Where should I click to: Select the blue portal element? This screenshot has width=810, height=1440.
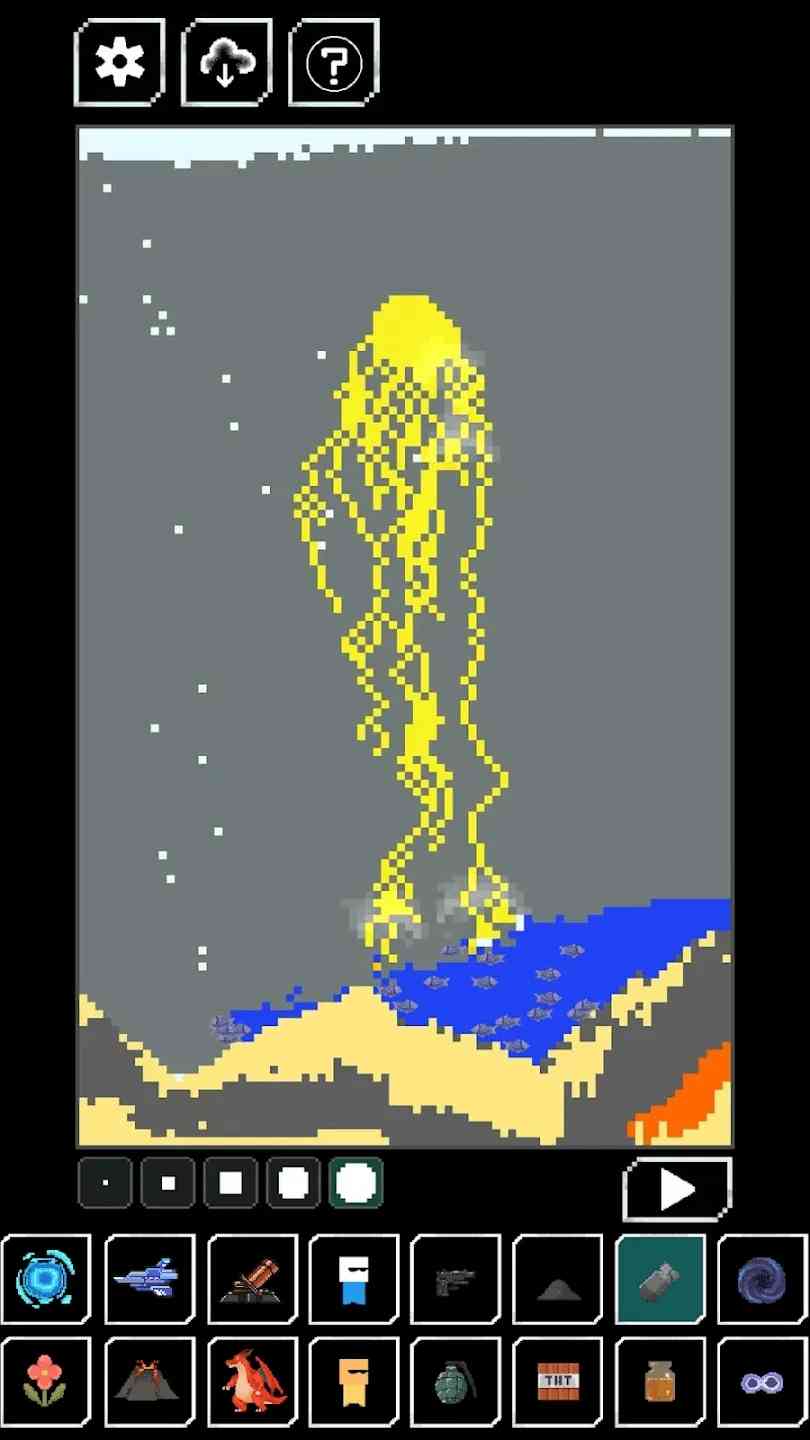46,1279
